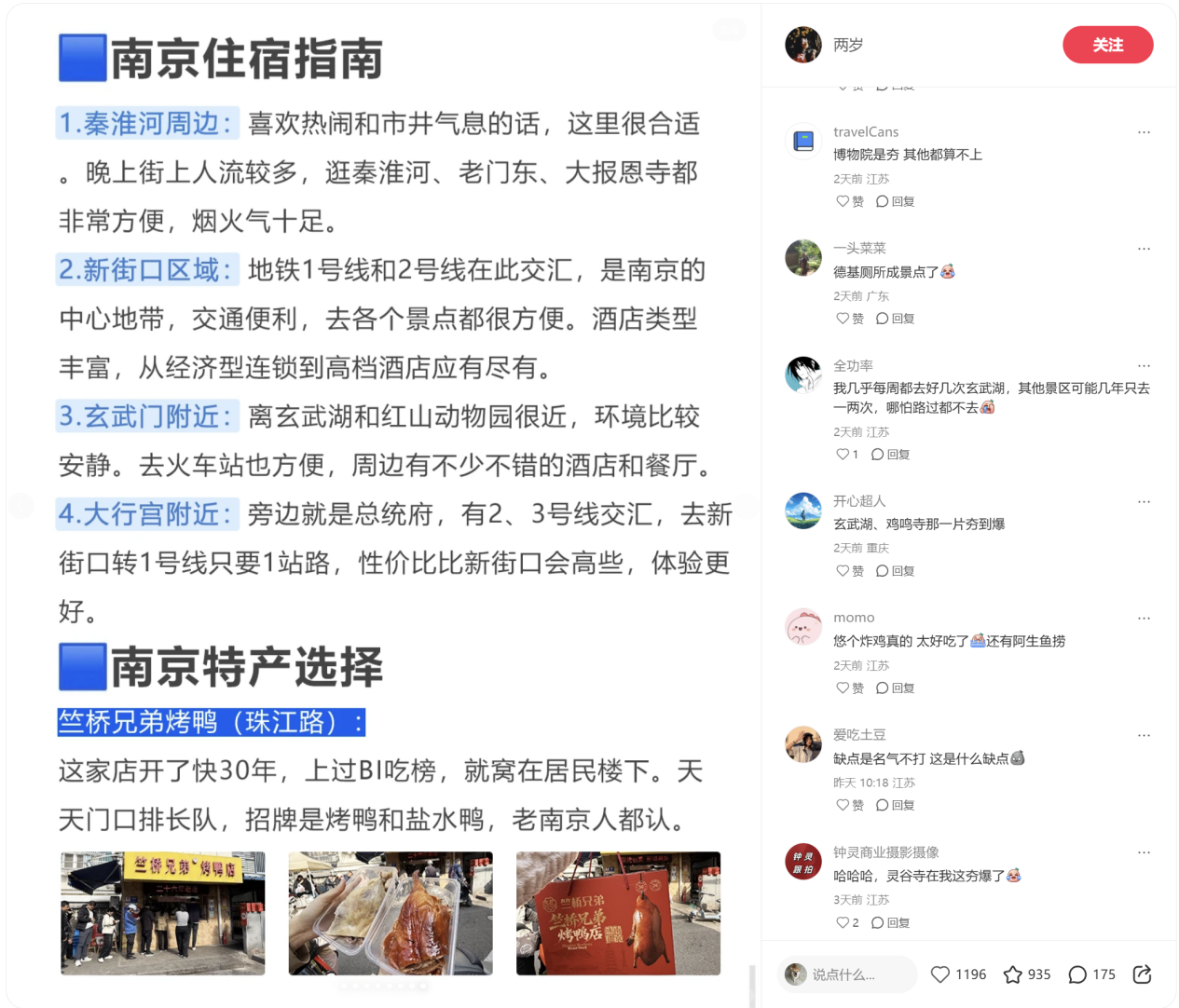Like momo's comment
This screenshot has height=1008, width=1179.
(849, 688)
